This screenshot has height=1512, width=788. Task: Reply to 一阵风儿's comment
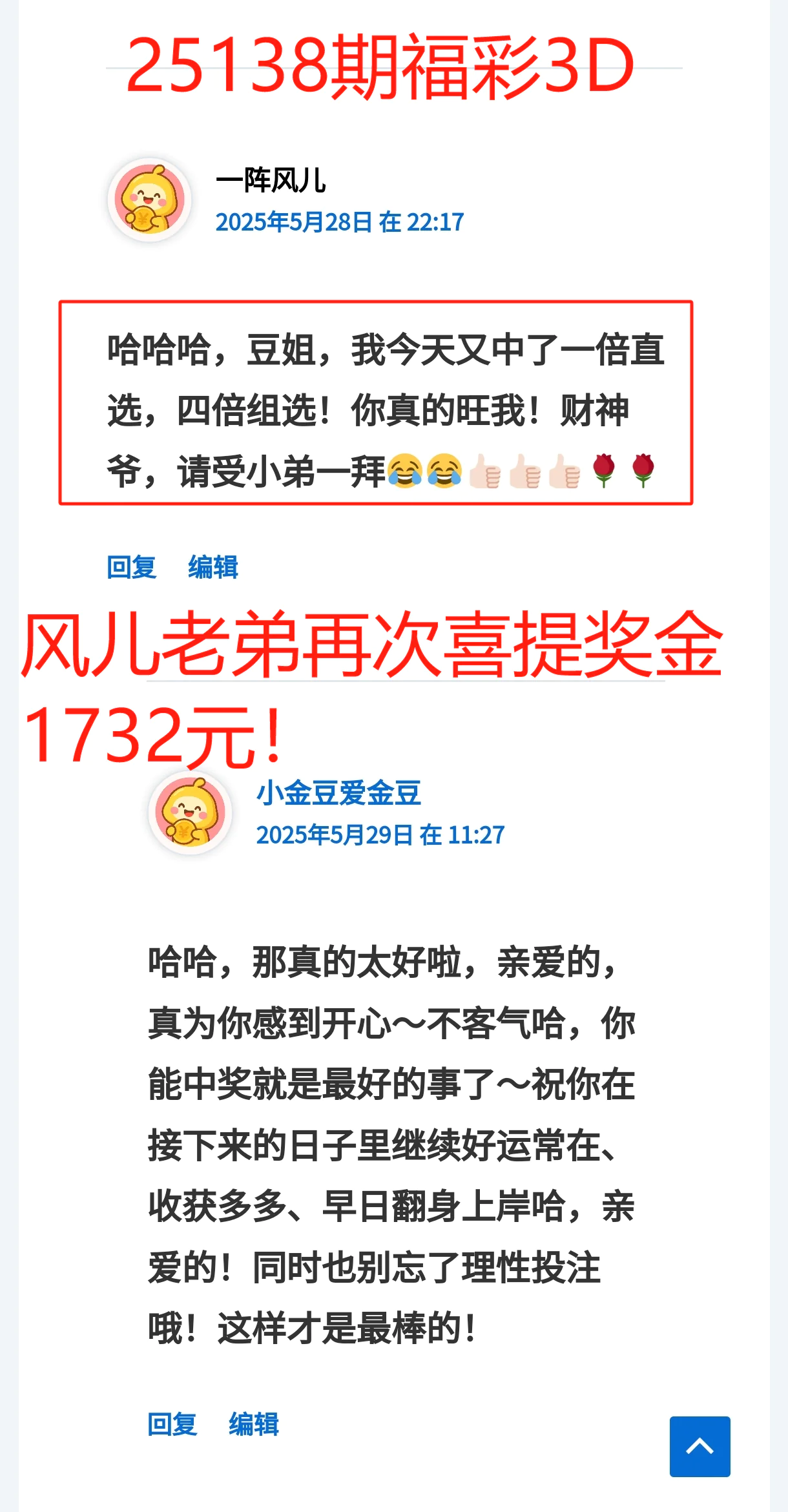click(132, 567)
